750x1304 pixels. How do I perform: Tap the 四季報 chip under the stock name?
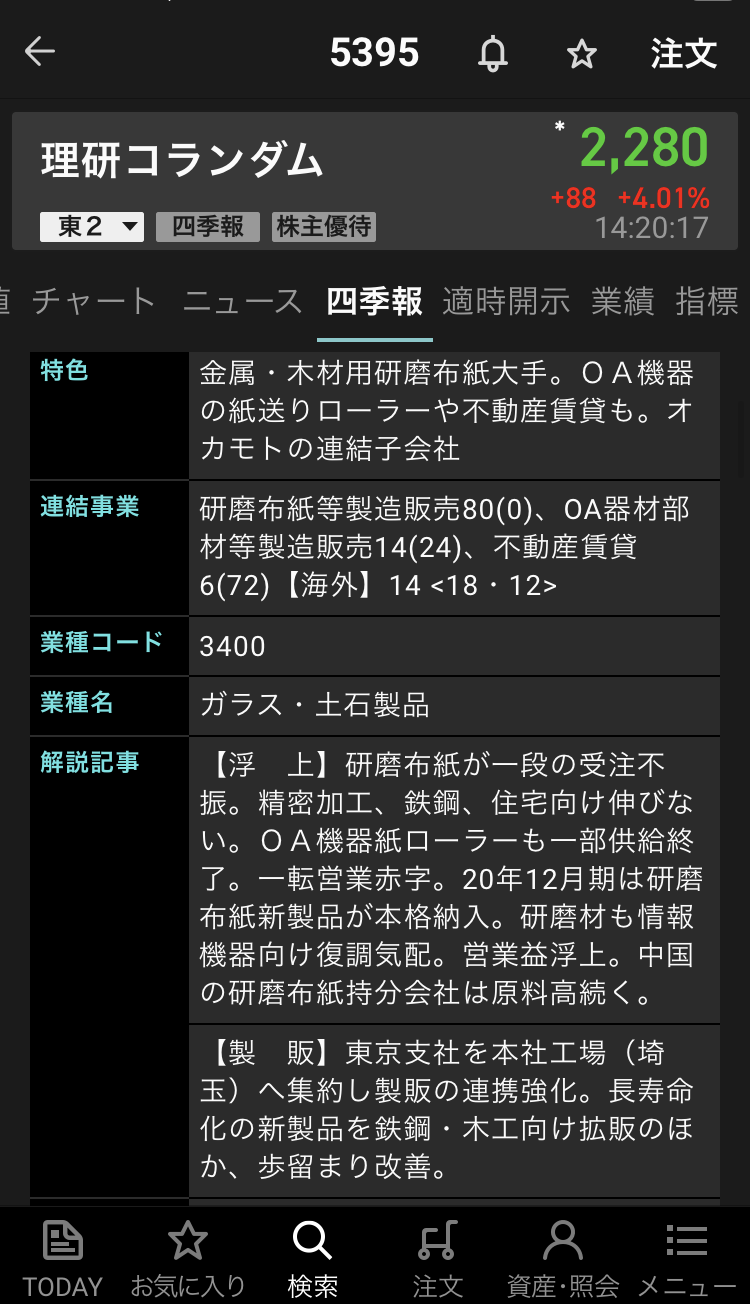point(208,227)
